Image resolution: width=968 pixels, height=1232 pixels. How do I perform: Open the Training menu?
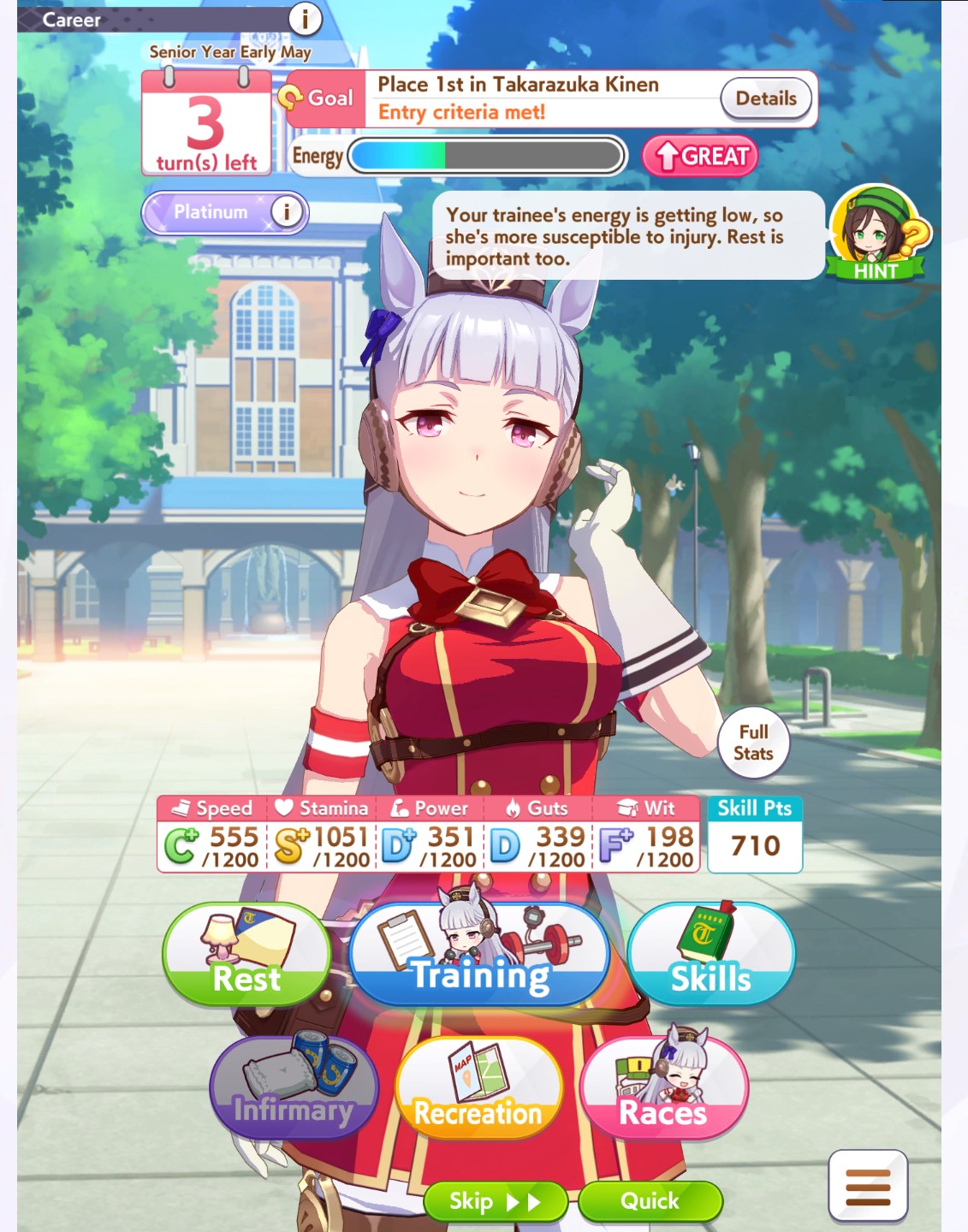pos(479,955)
